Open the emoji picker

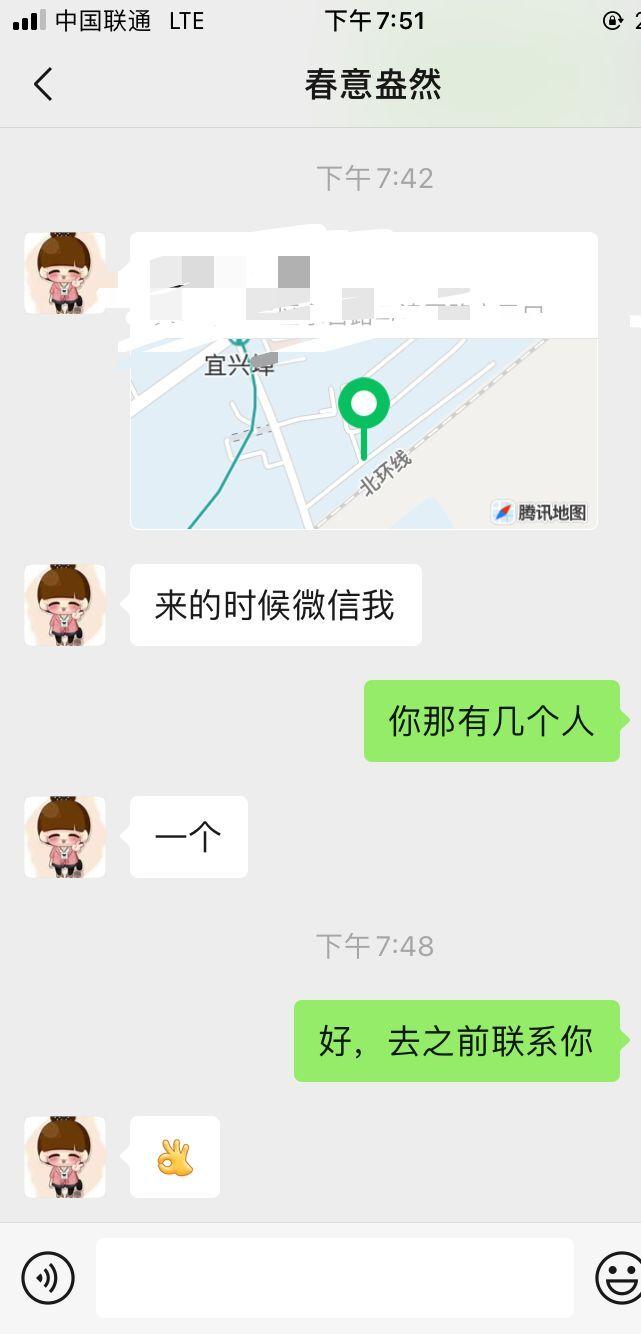618,1277
